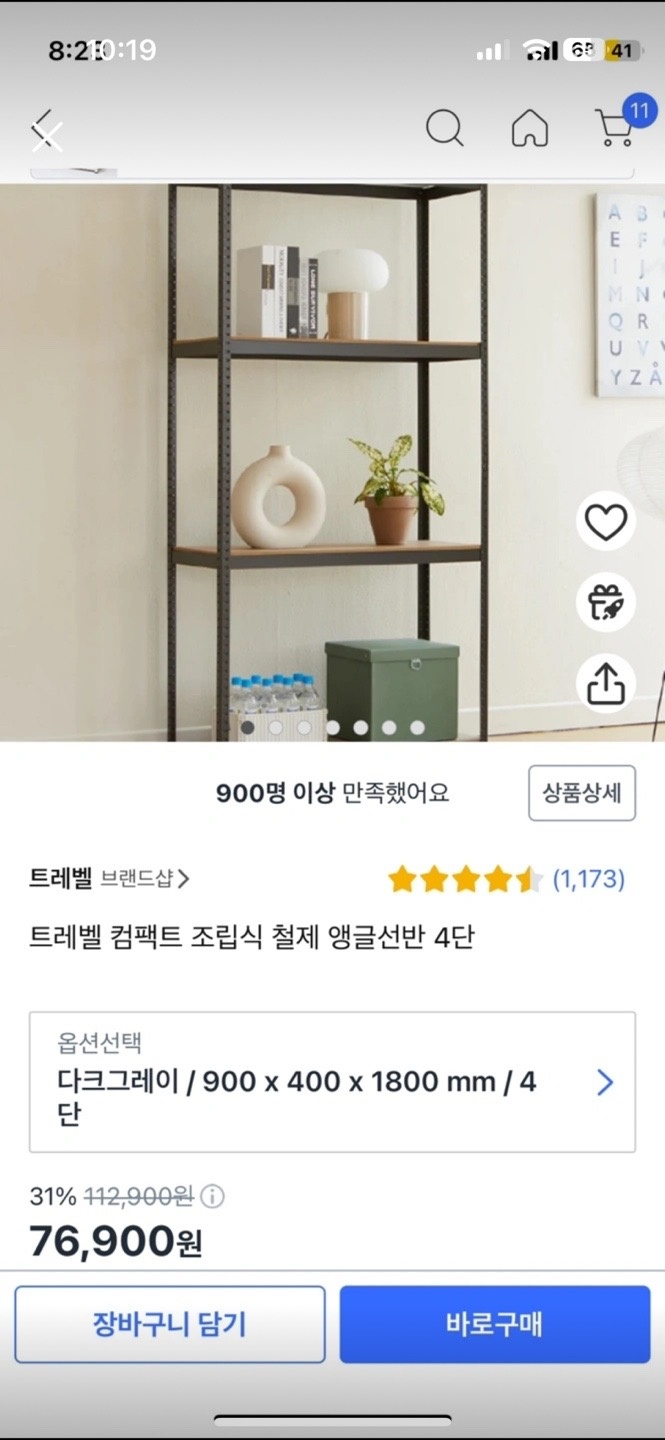Share this product page
The width and height of the screenshot is (665, 1440).
pos(605,684)
